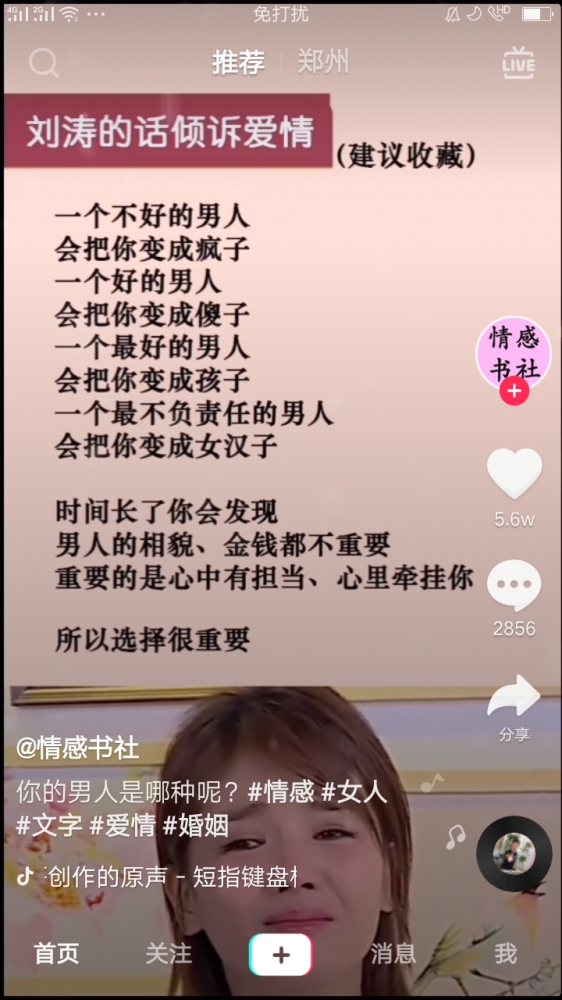
Task: Follow 情感书社 with the red plus
Action: point(514,390)
